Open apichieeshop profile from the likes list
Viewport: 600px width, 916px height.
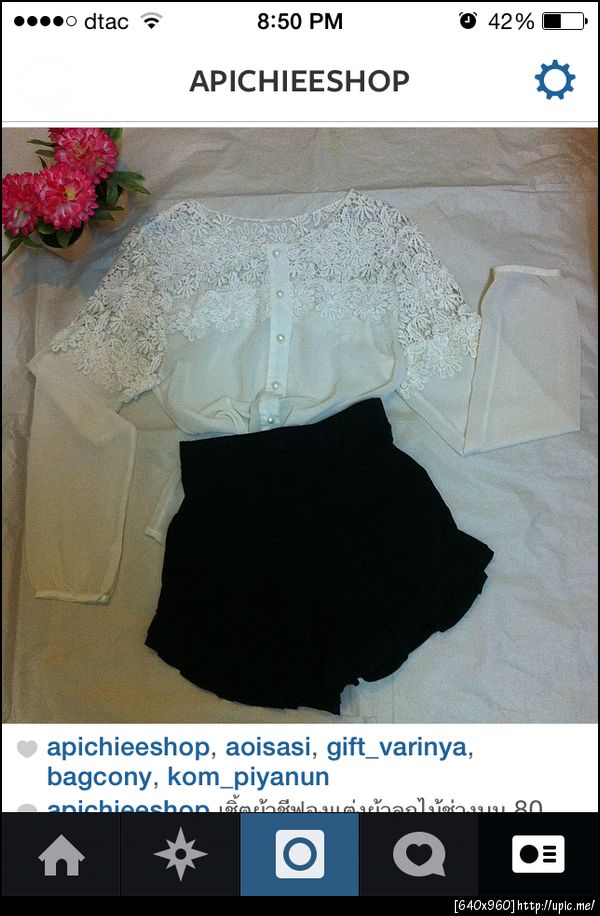128,748
